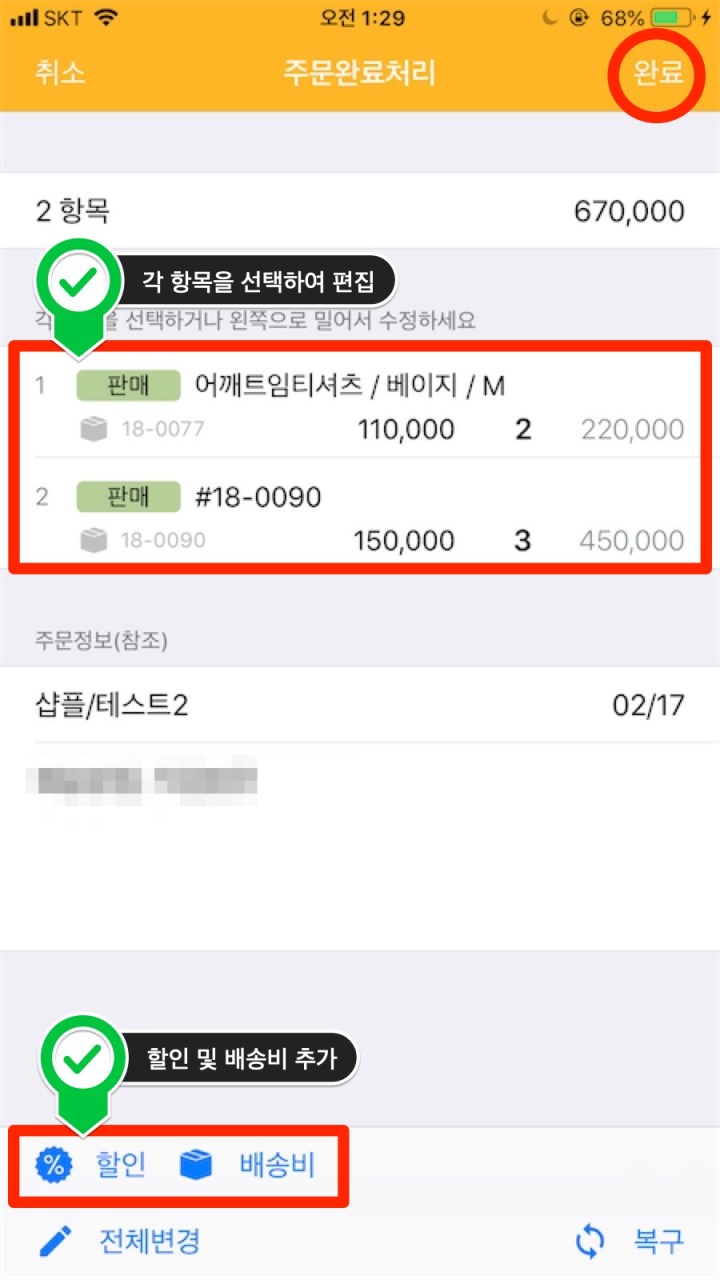Viewport: 720px width, 1280px height.
Task: Add a discount with 할인
Action: click(93, 1165)
